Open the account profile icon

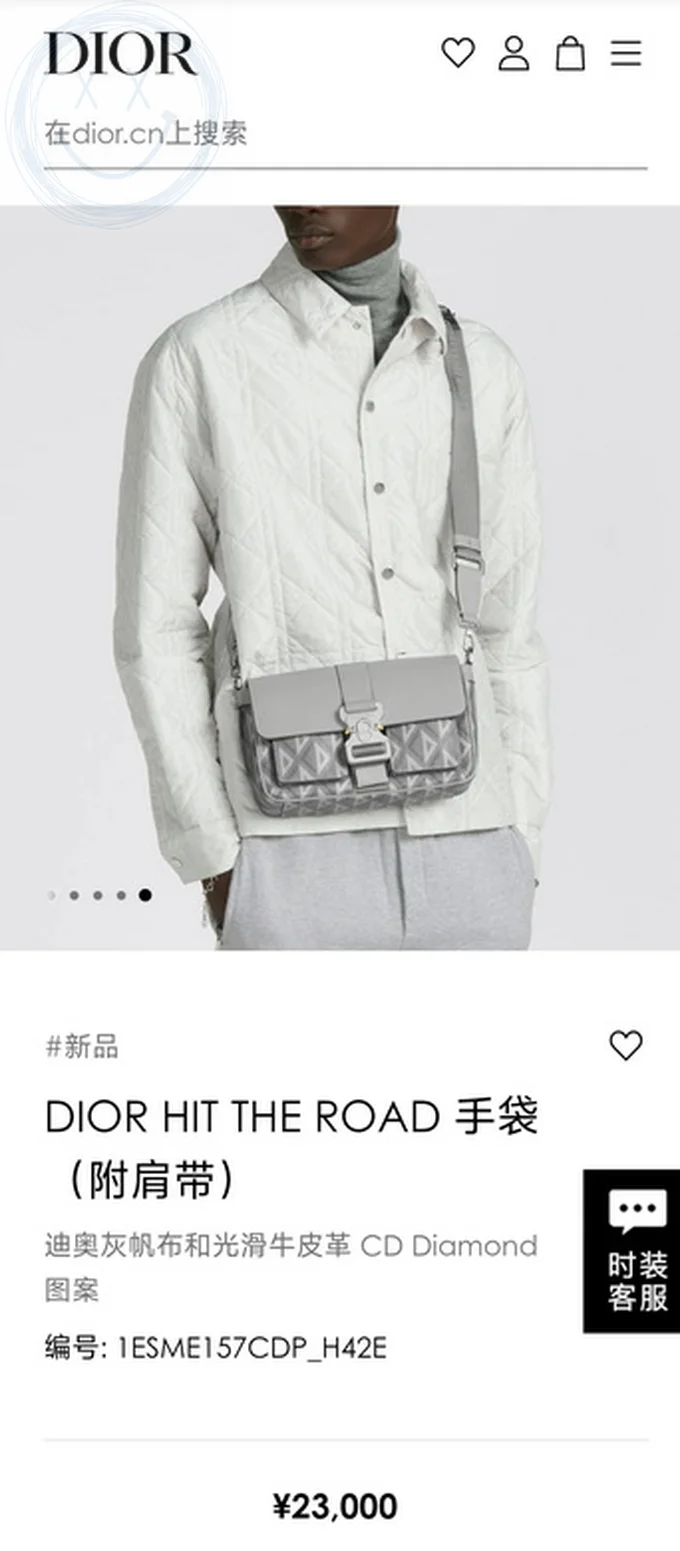point(514,53)
